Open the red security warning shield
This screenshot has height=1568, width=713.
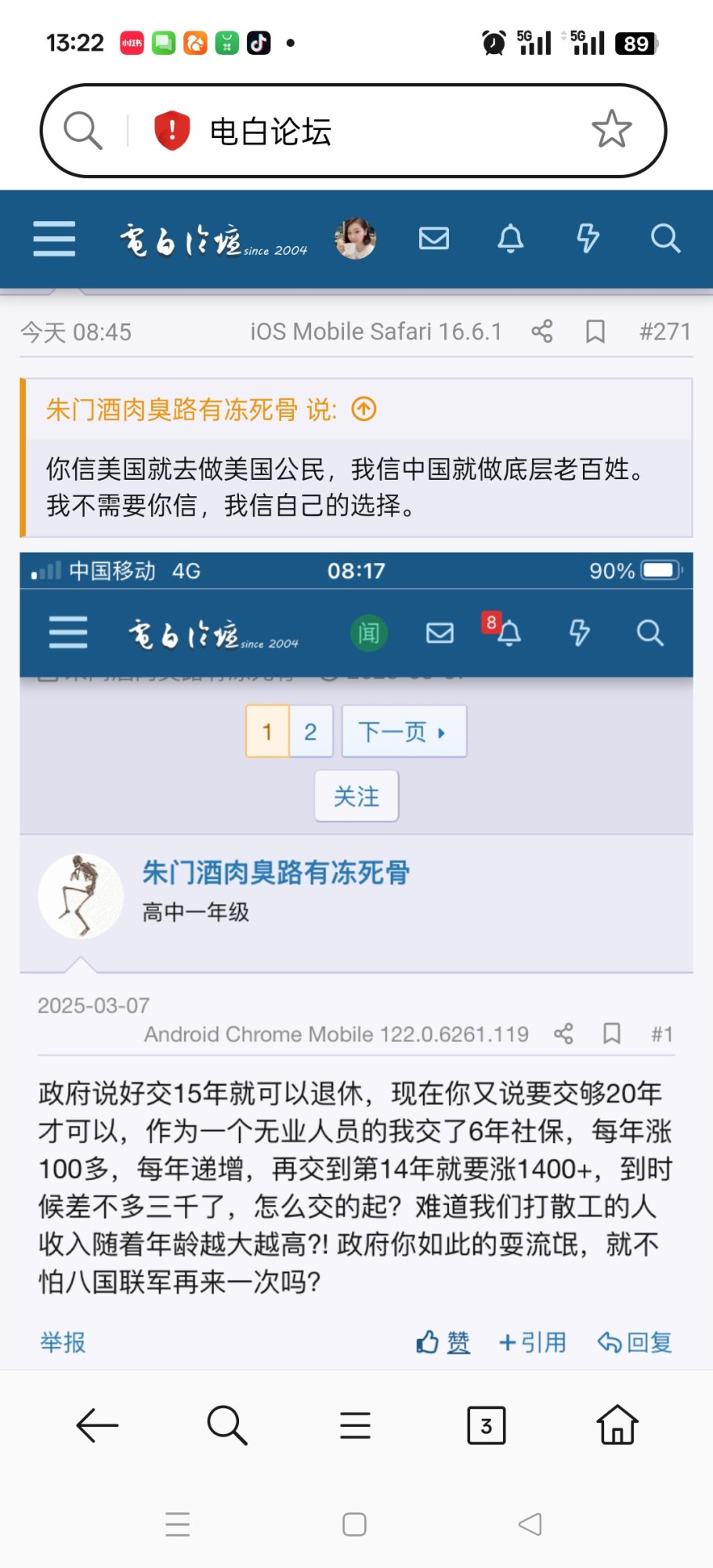172,130
